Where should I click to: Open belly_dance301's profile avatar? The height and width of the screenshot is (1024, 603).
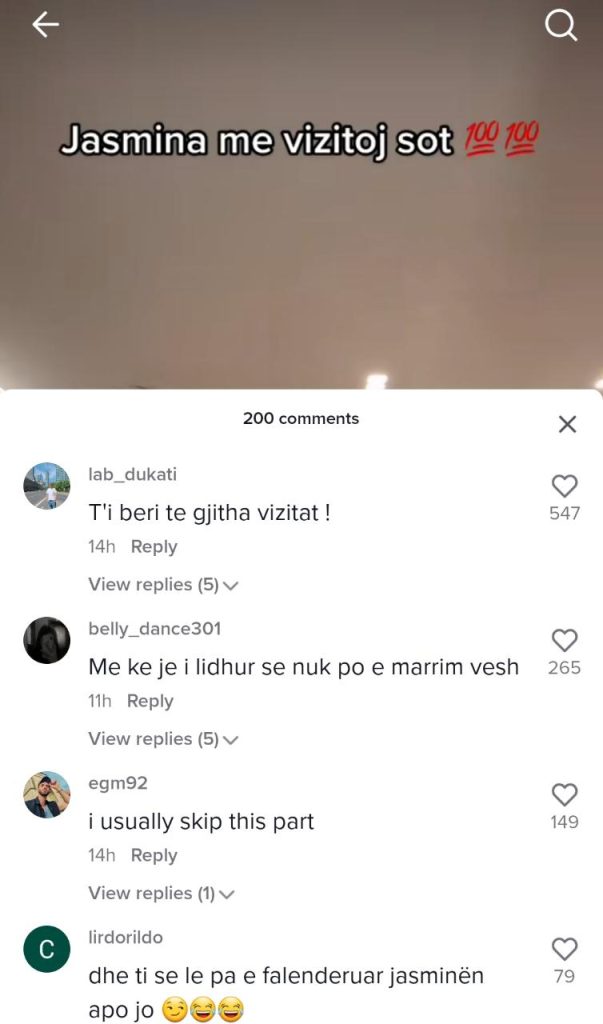[47, 640]
